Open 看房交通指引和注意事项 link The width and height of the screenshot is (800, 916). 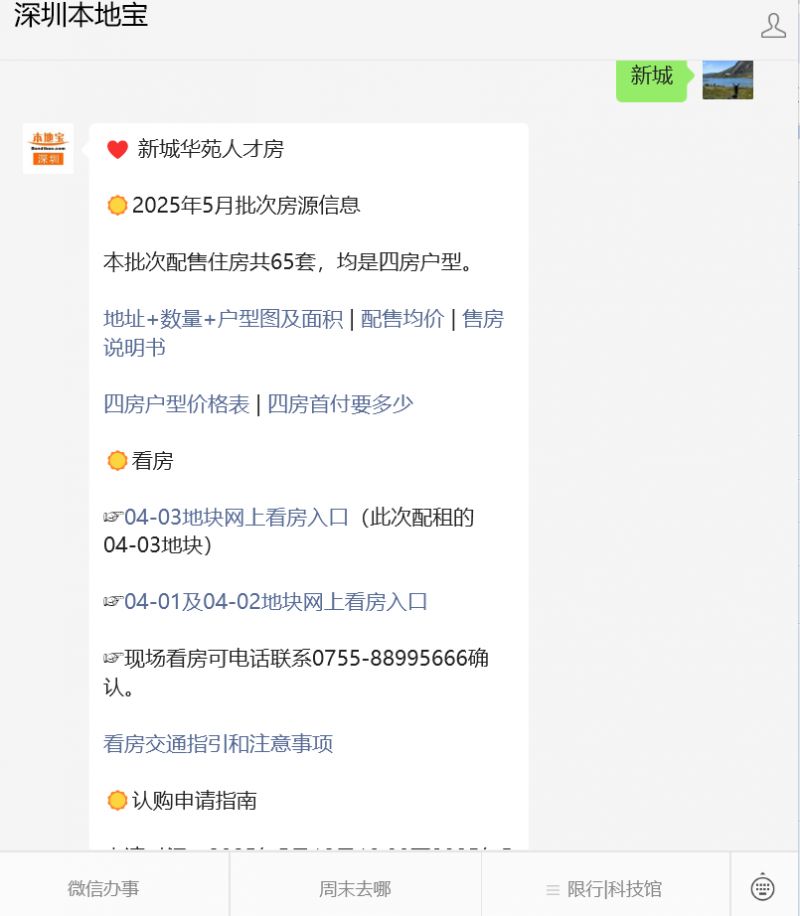pyautogui.click(x=218, y=744)
